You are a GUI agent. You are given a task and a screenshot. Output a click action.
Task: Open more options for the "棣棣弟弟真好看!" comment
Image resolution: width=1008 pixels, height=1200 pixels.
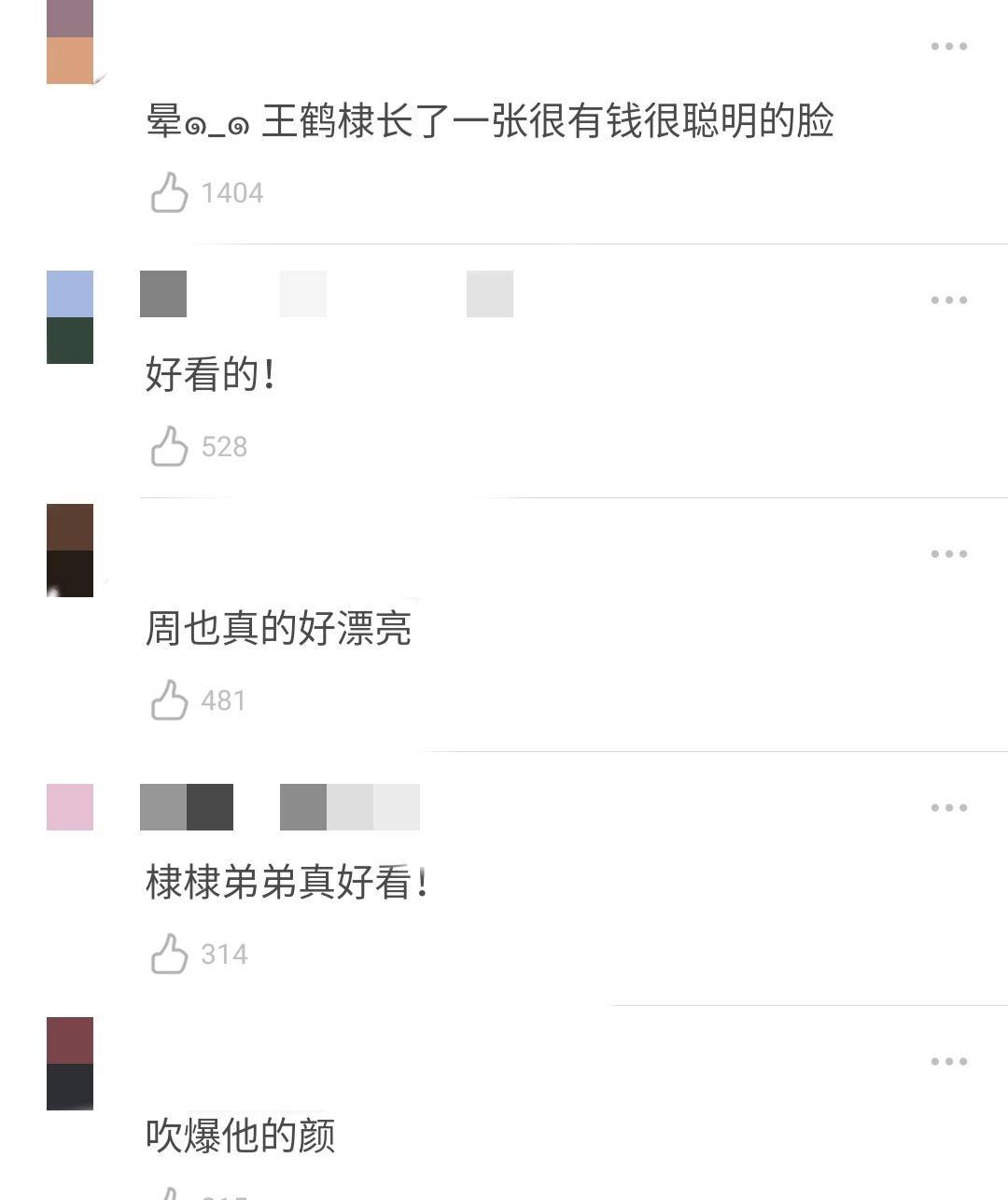948,808
